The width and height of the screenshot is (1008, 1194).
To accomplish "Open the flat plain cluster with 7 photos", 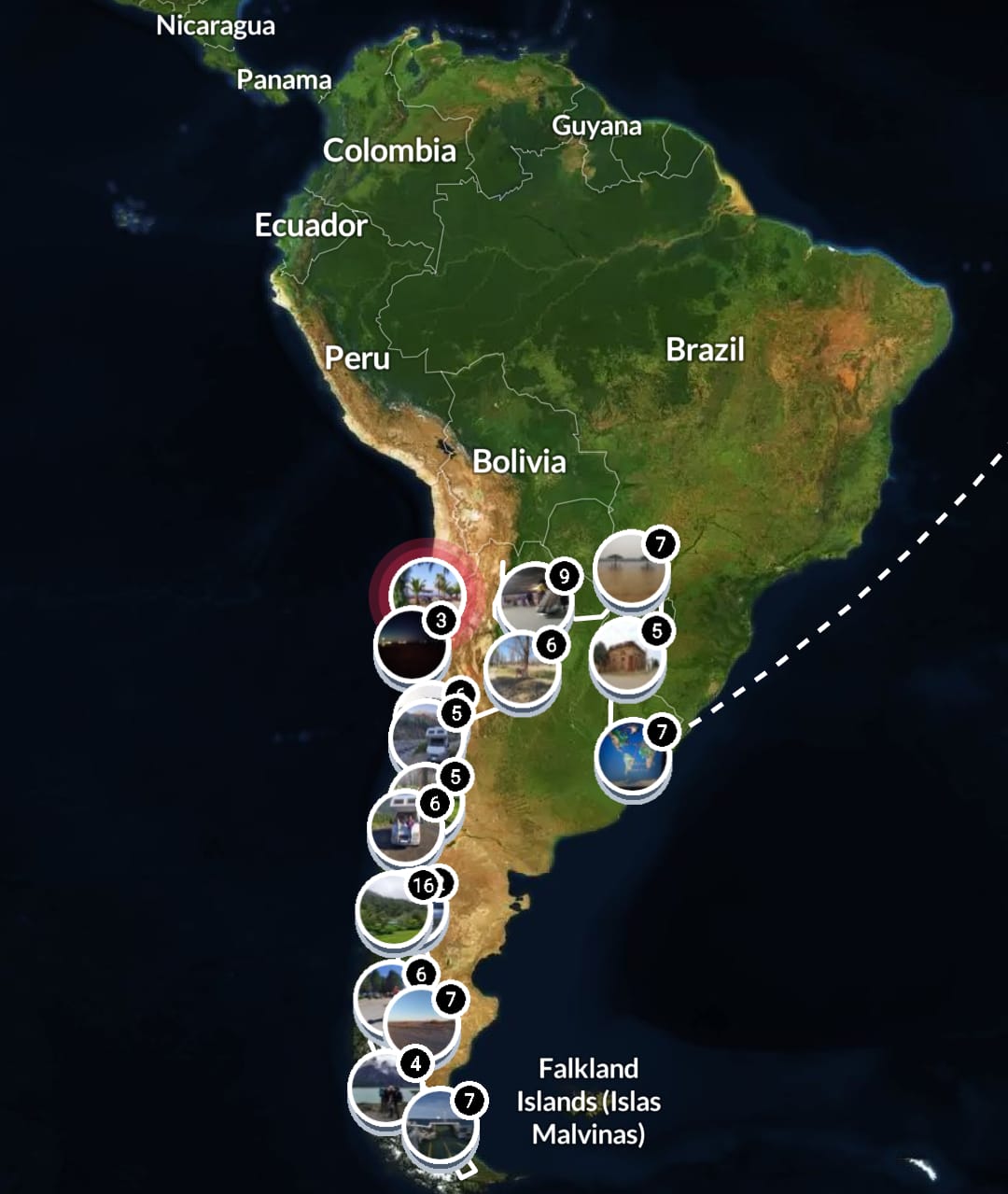I will pyautogui.click(x=421, y=1024).
